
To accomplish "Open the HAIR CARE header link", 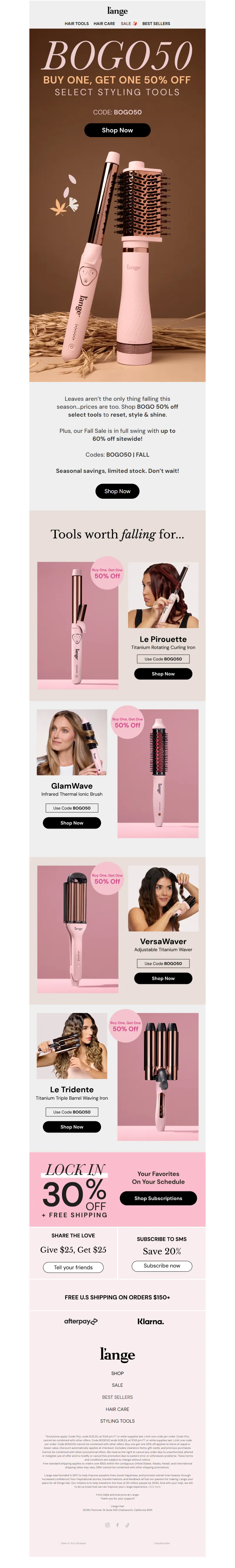I will click(x=104, y=24).
